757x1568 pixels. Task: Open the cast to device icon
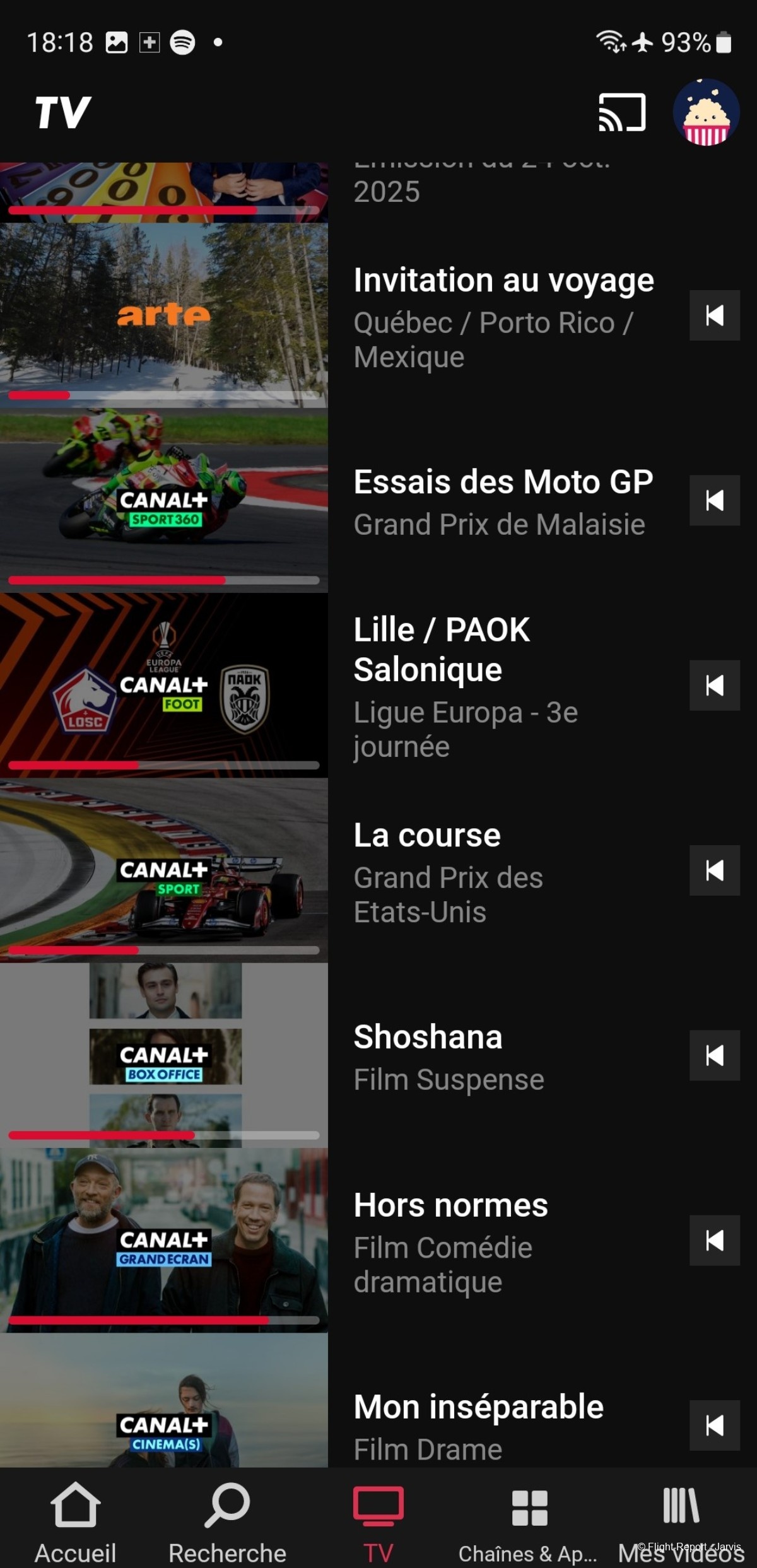(621, 113)
